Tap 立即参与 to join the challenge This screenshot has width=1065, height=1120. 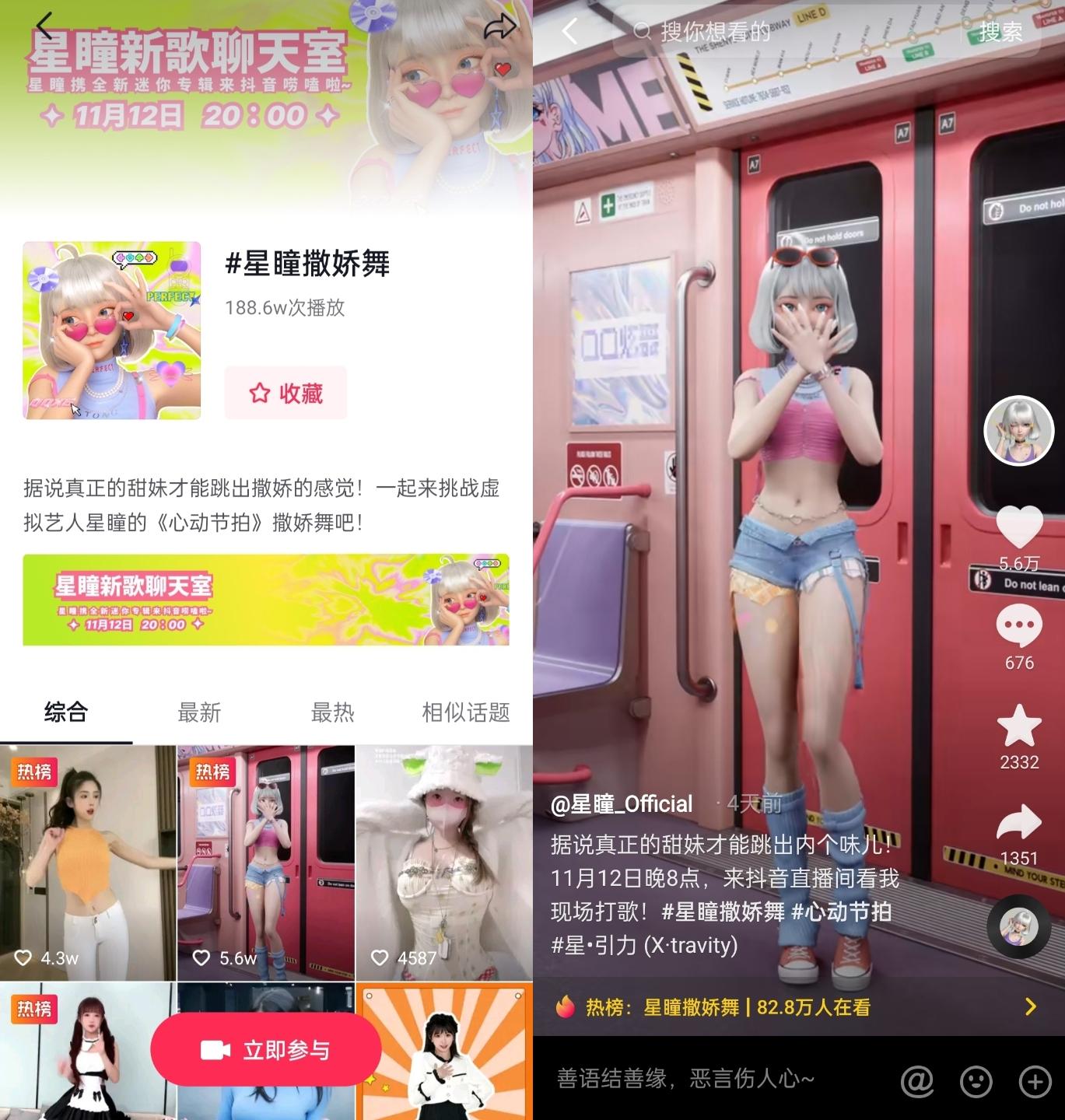tap(266, 1050)
